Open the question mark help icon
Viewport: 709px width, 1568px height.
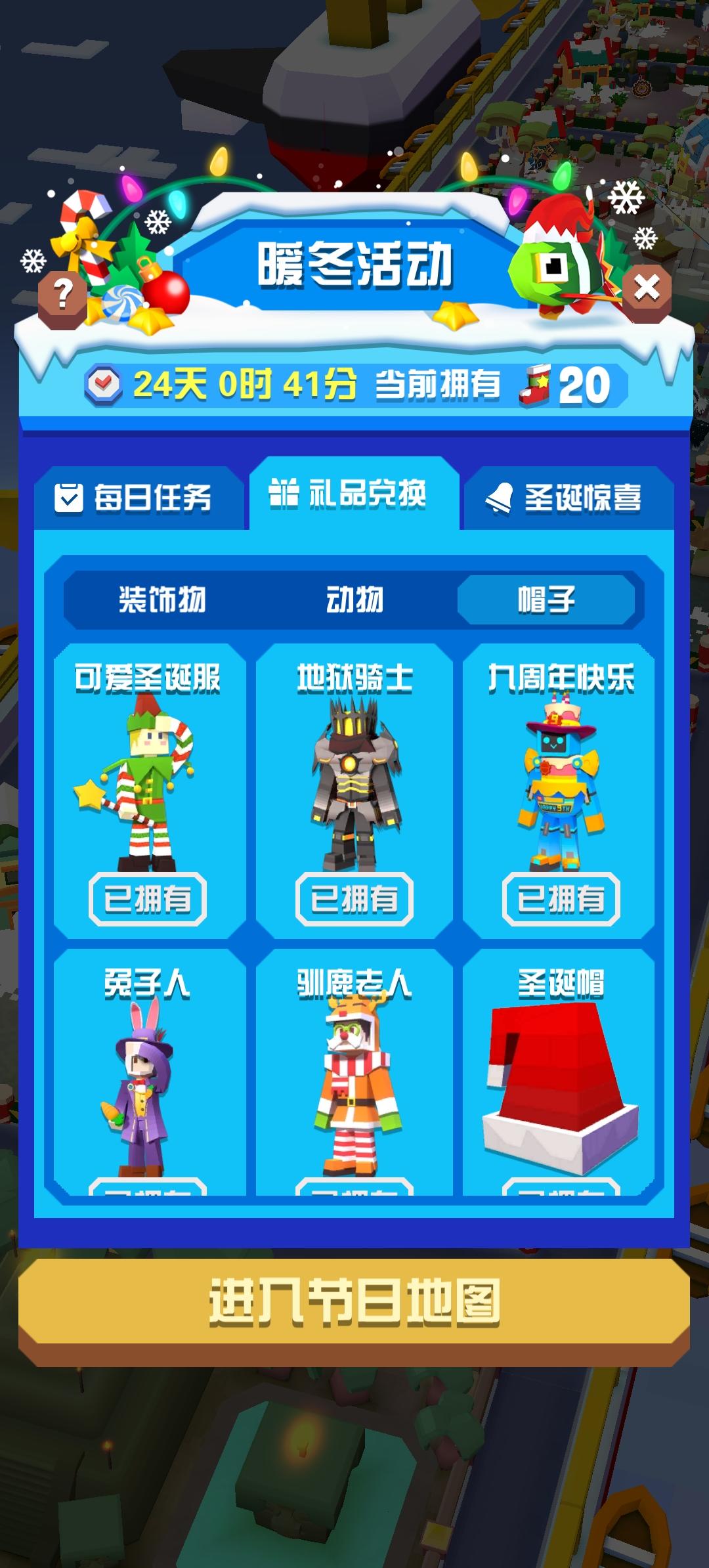tap(62, 295)
